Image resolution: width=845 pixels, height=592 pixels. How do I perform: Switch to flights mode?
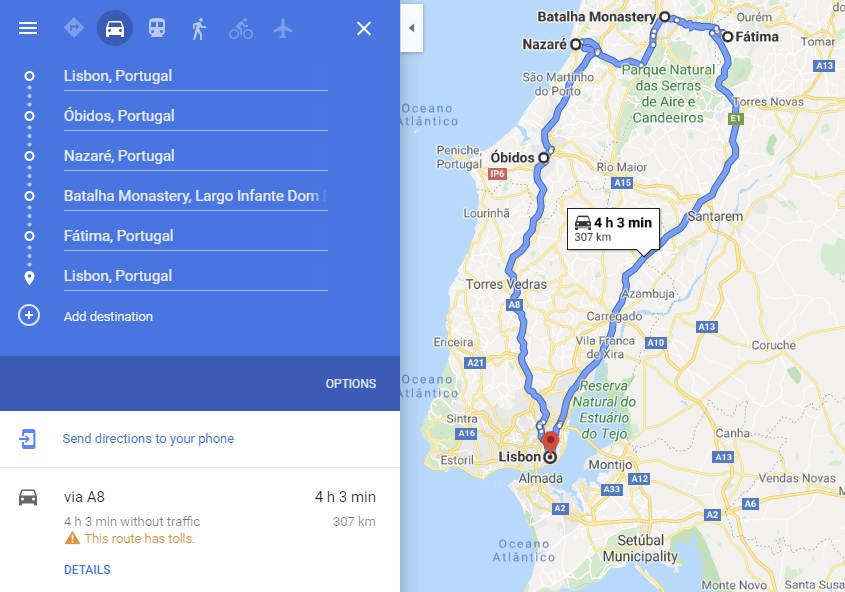tap(283, 28)
